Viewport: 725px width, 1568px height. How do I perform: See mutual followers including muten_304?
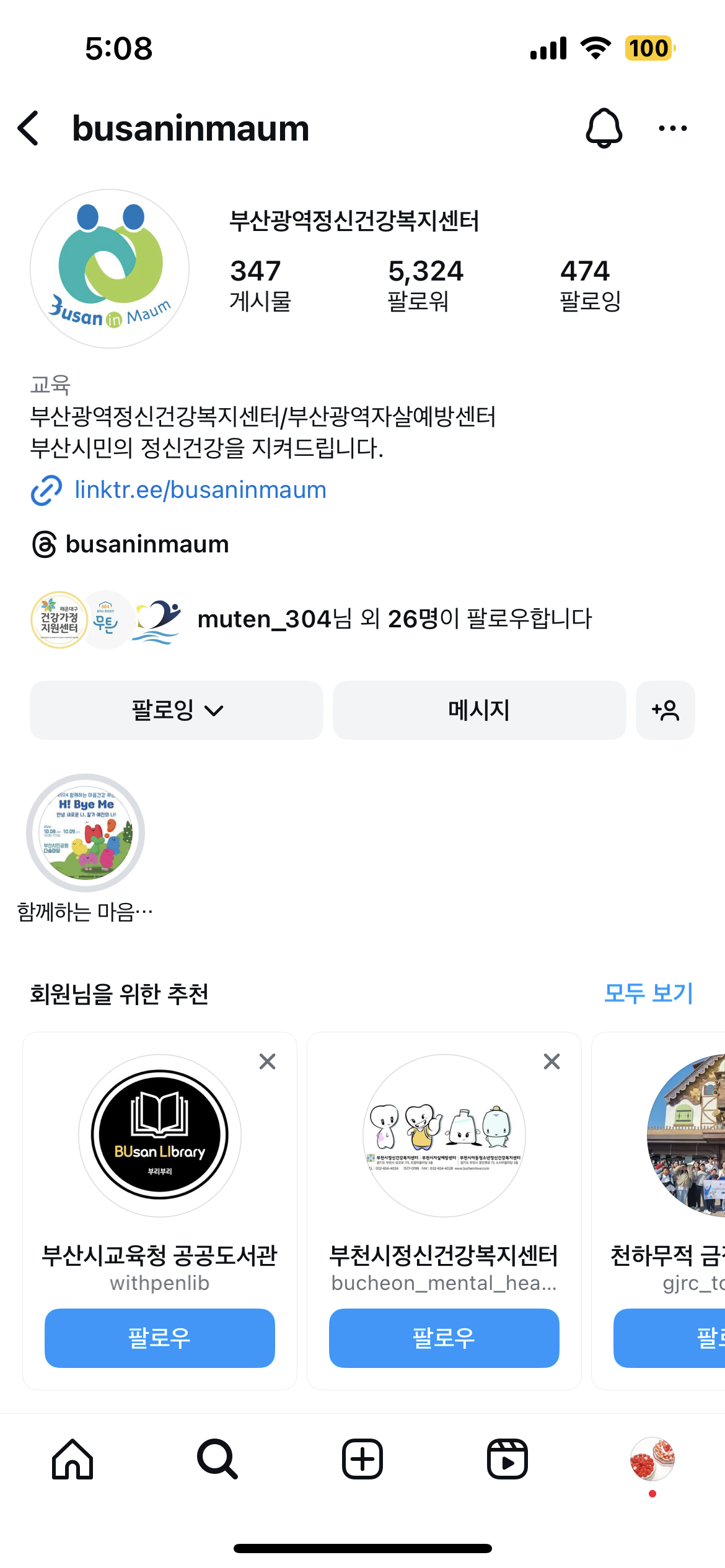(394, 619)
